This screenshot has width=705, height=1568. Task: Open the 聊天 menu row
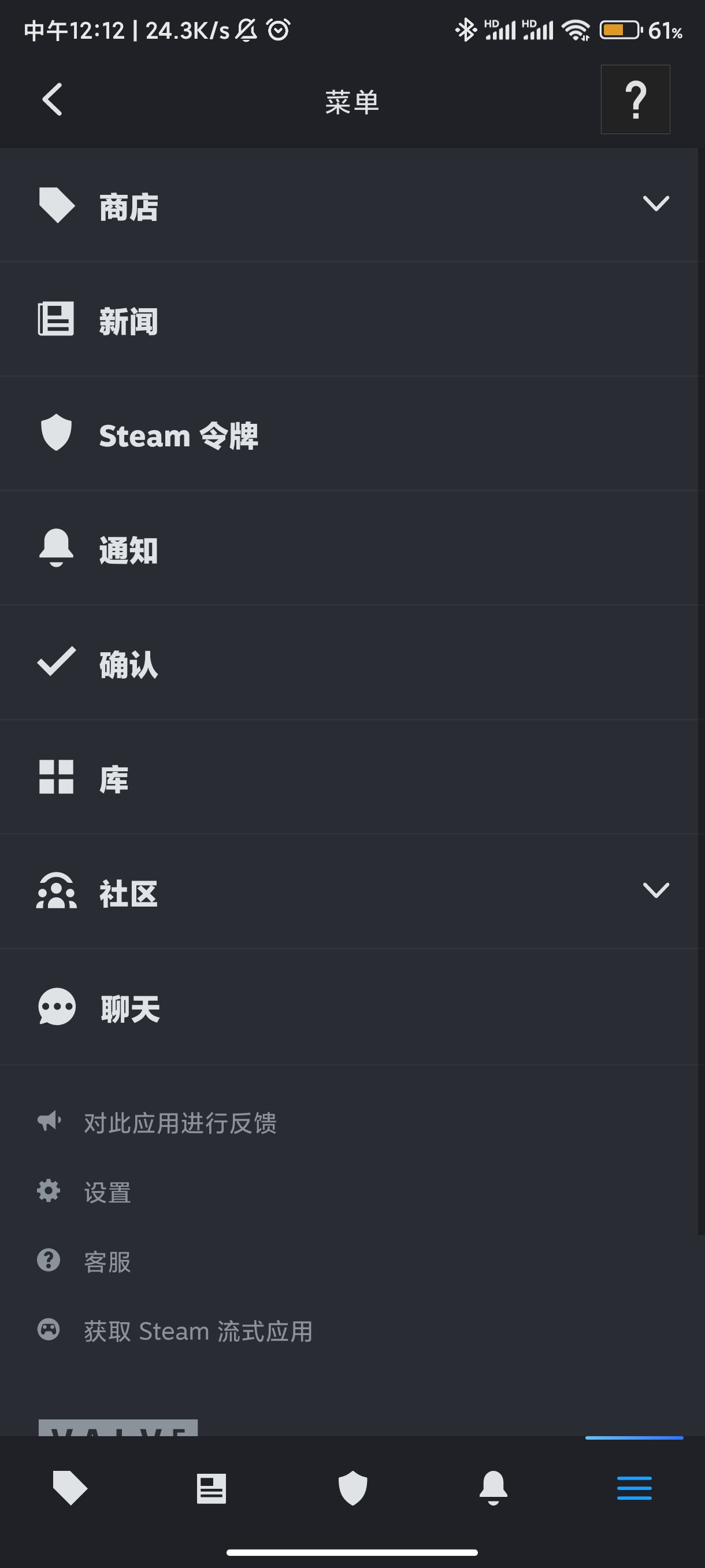(129, 1008)
